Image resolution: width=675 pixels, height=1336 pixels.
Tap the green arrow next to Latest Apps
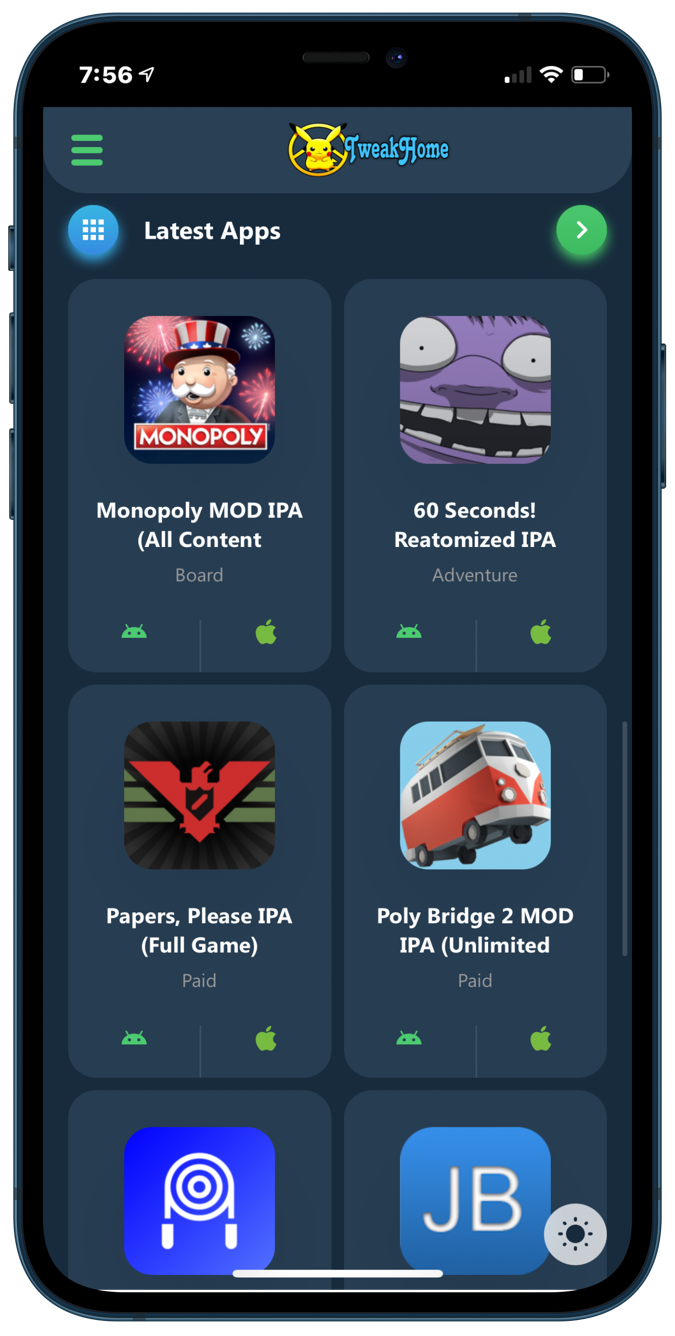581,231
